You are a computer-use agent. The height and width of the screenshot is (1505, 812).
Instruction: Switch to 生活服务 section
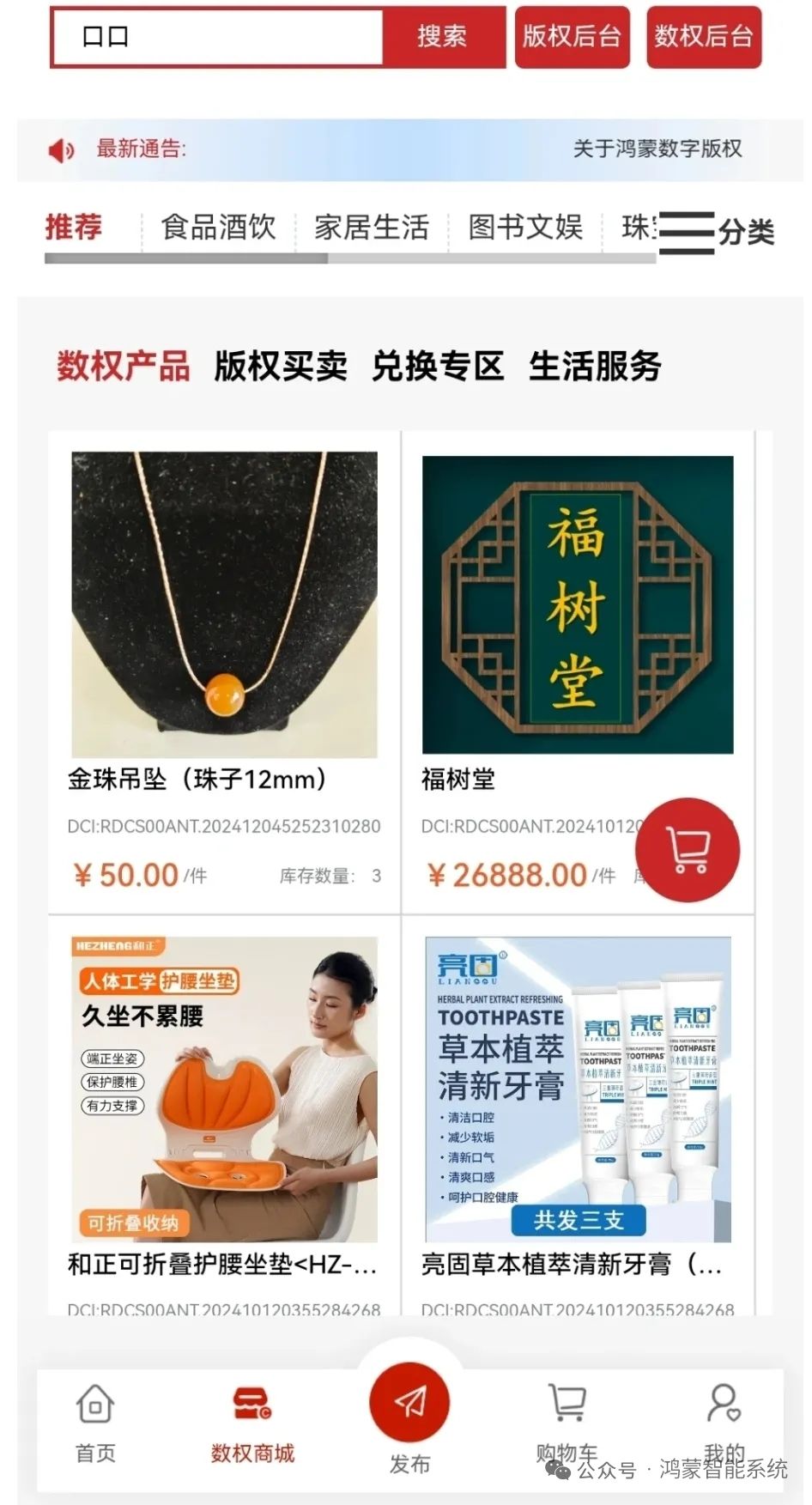(595, 367)
